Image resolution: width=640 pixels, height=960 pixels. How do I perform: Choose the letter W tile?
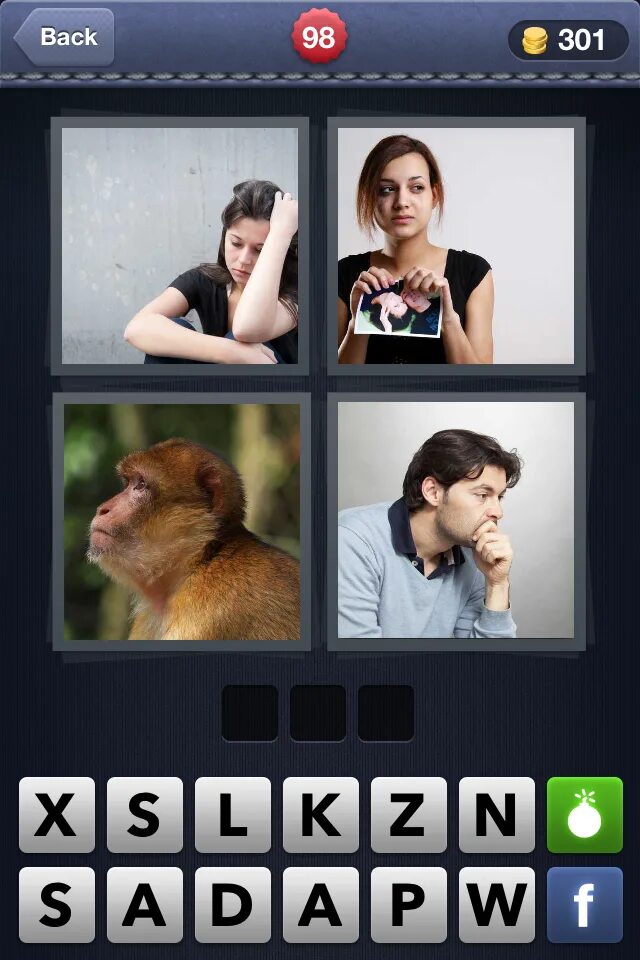(x=496, y=904)
